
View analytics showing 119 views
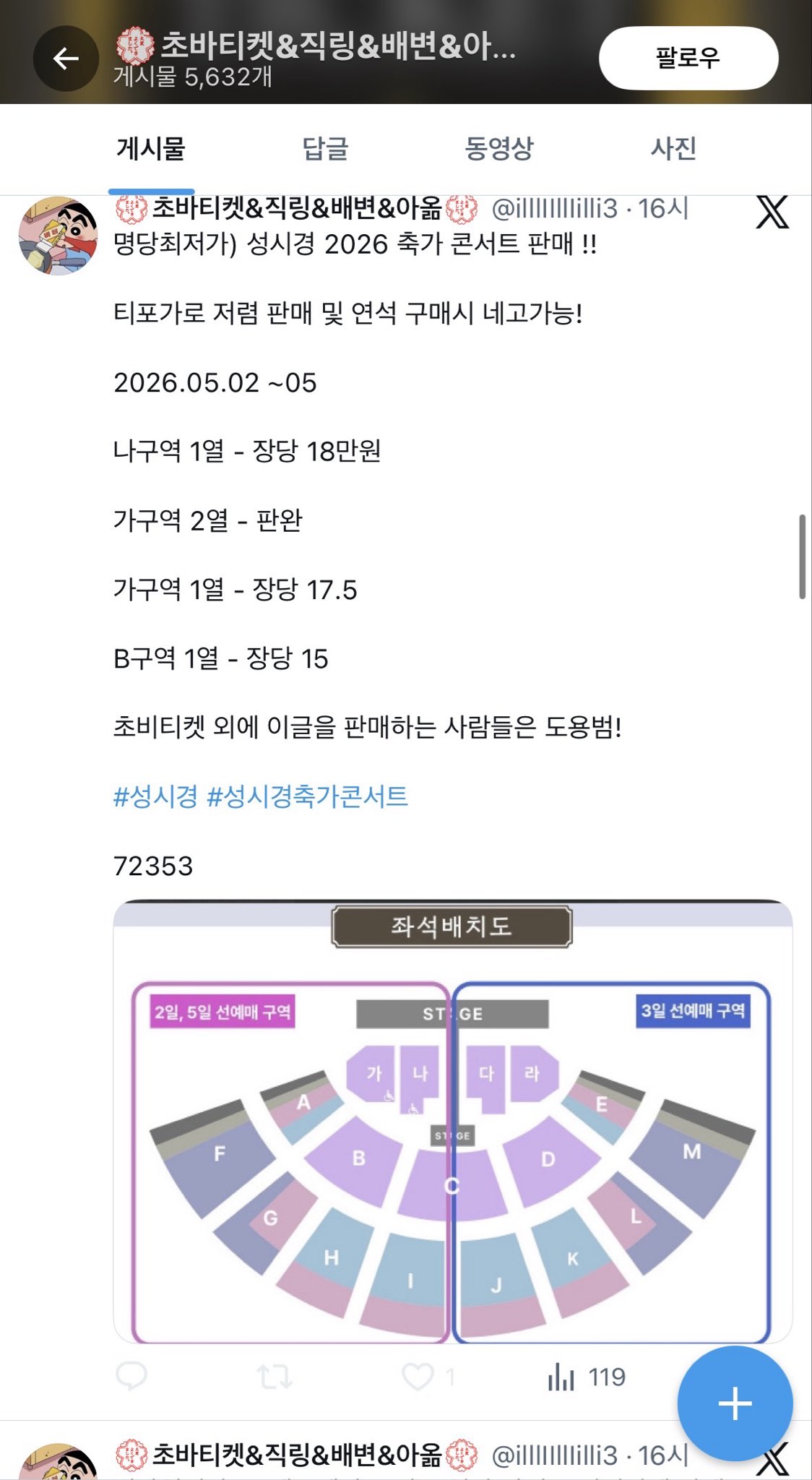(585, 1377)
